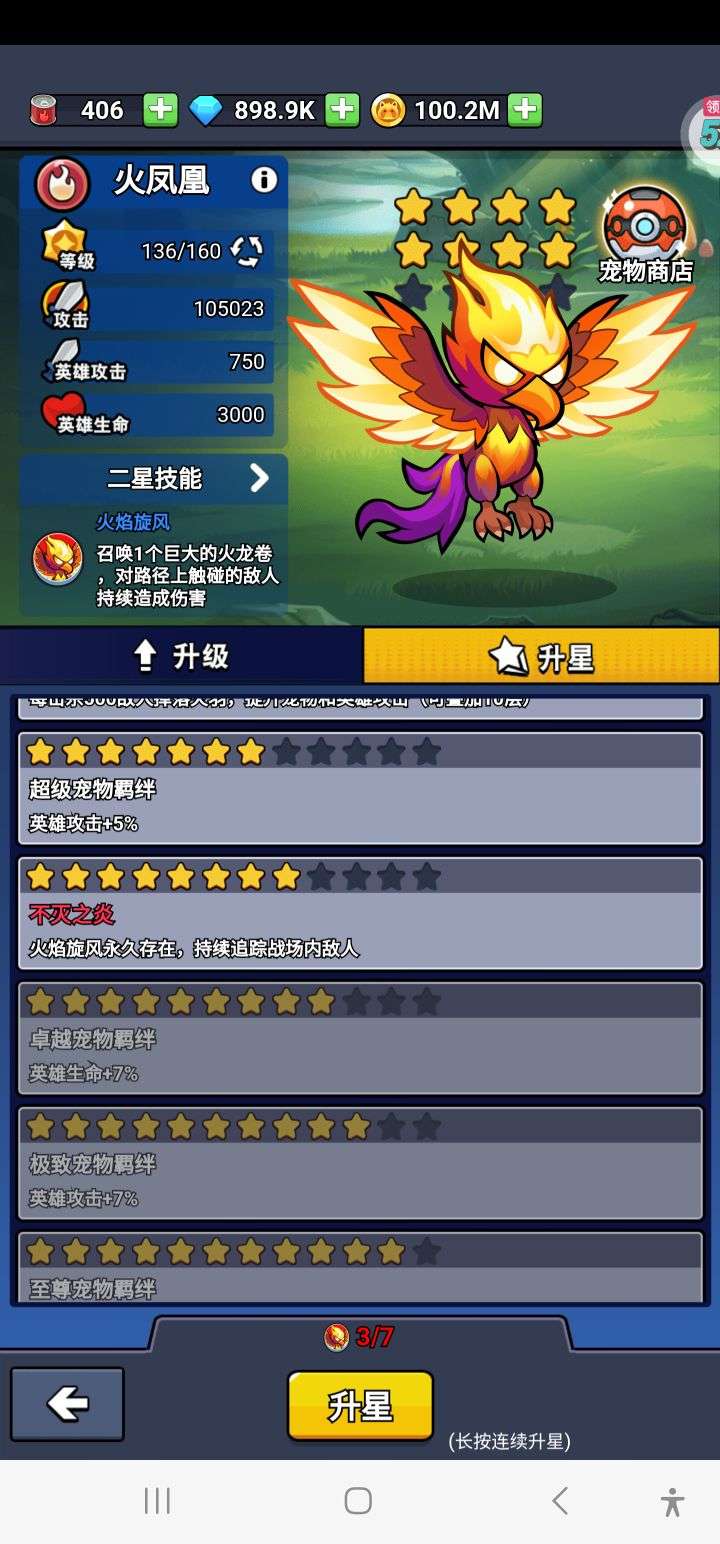The height and width of the screenshot is (1544, 720).
Task: Buy more diamonds with the plus button
Action: click(342, 109)
